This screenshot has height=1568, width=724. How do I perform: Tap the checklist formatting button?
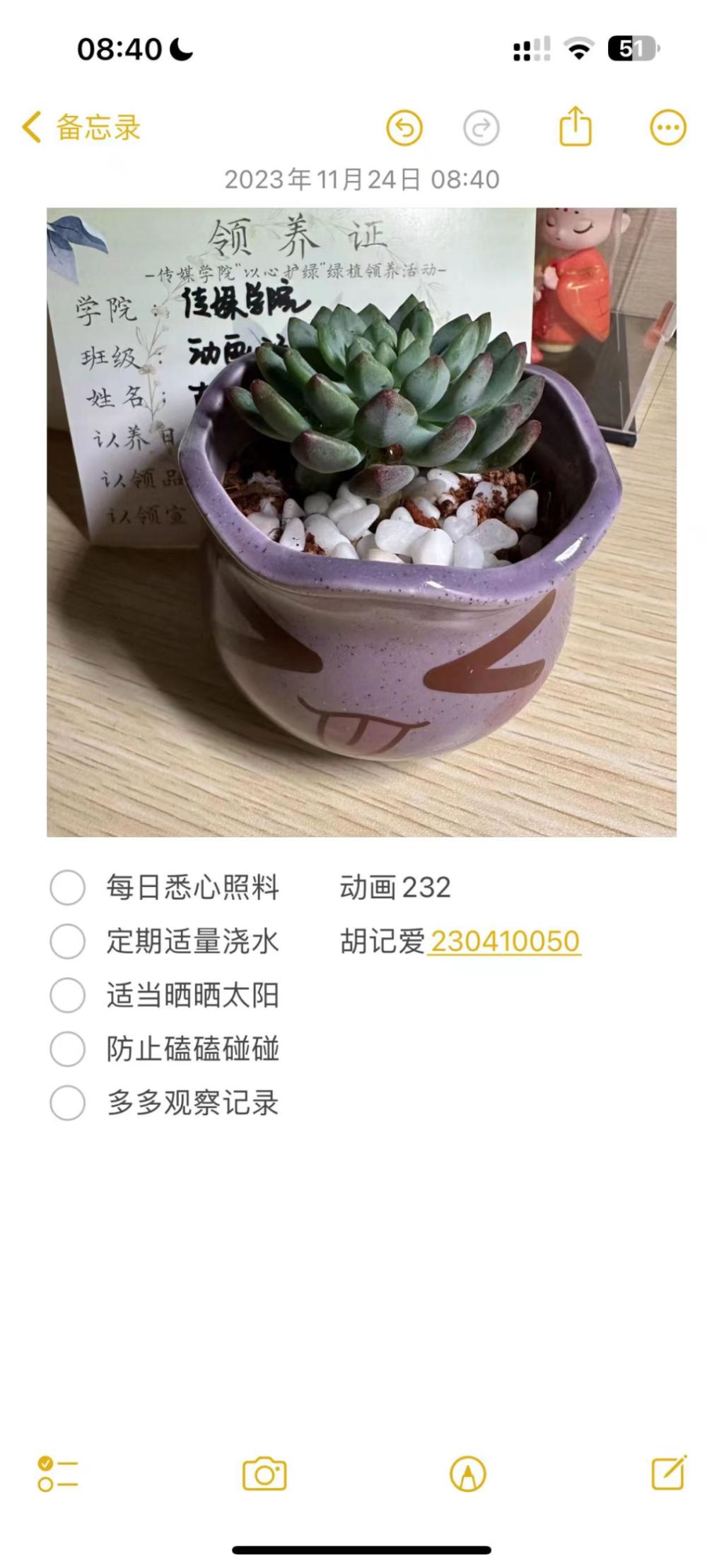point(57,1474)
